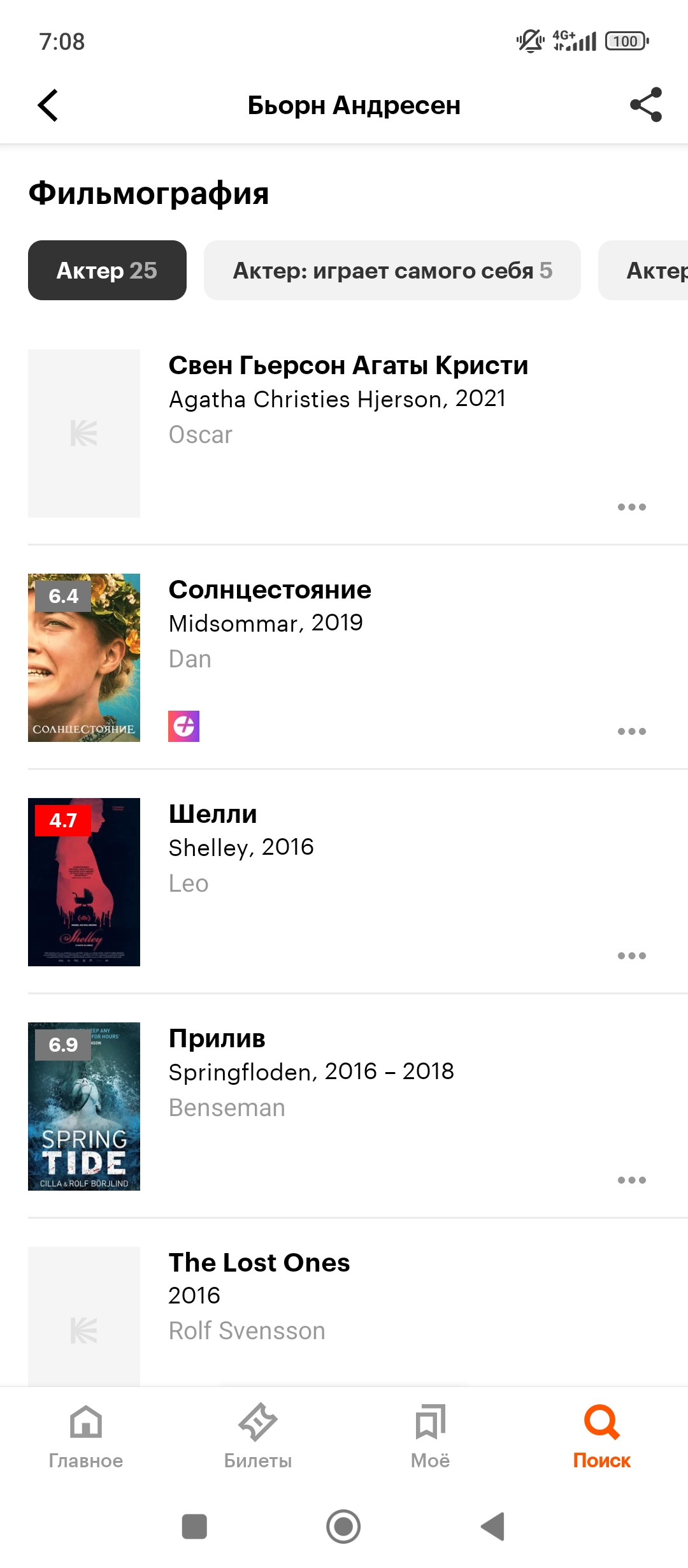Switch to the Главное tab

(x=86, y=1434)
